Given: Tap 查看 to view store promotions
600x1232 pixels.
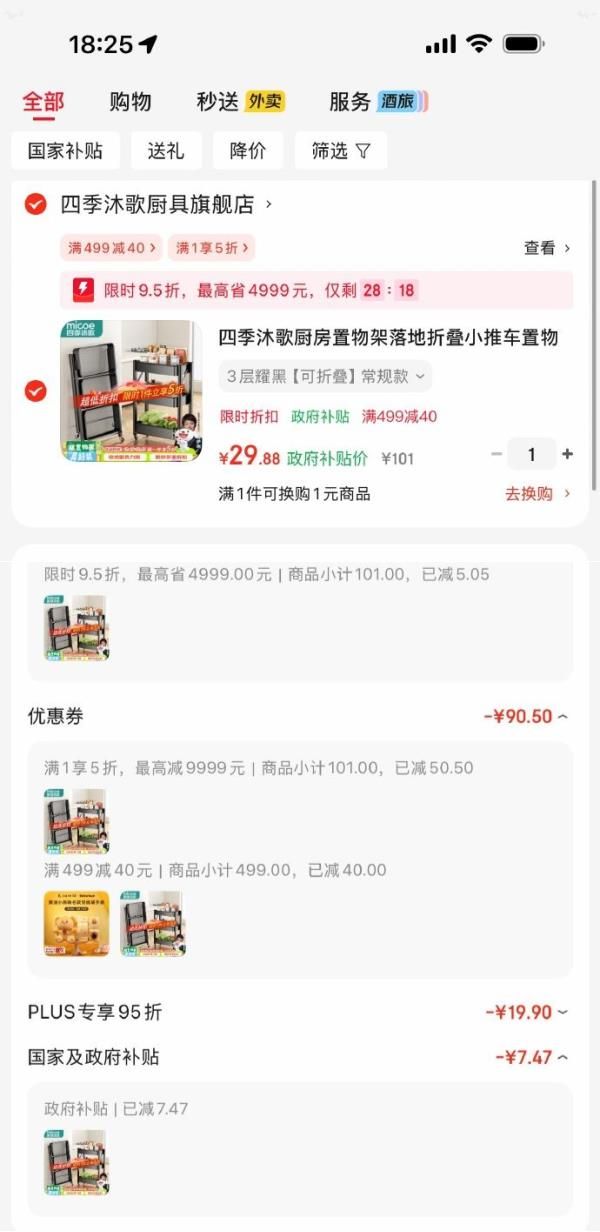Looking at the screenshot, I should click(547, 248).
